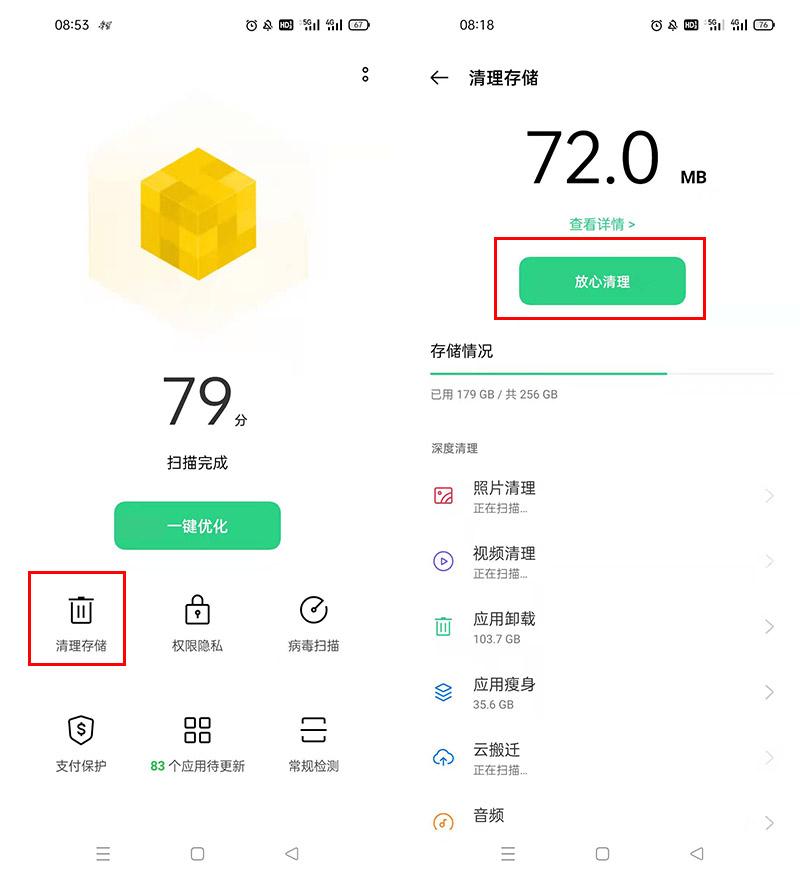The image size is (800, 878).
Task: Open 清理存储 from the shortcut grid
Action: (x=81, y=622)
